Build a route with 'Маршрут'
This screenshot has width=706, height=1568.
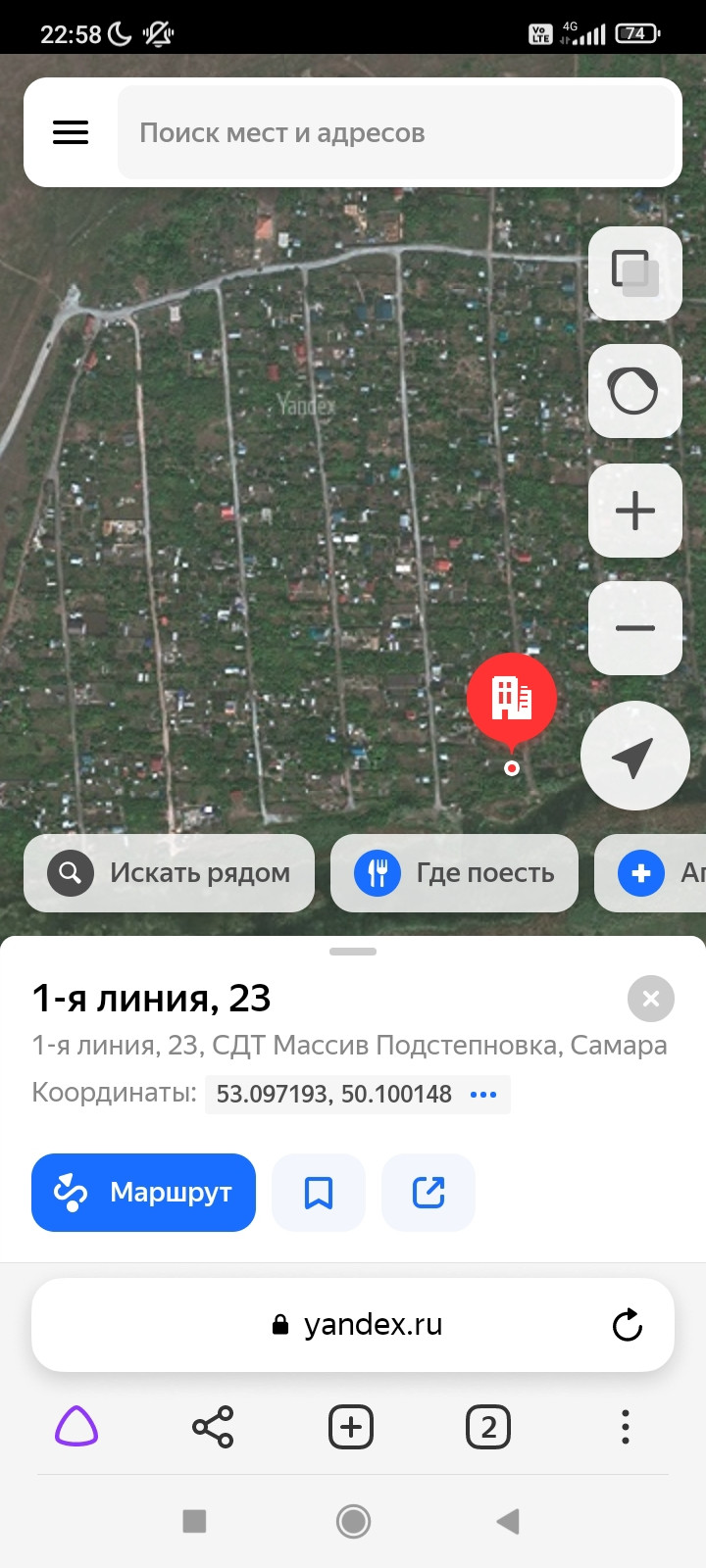click(144, 1193)
